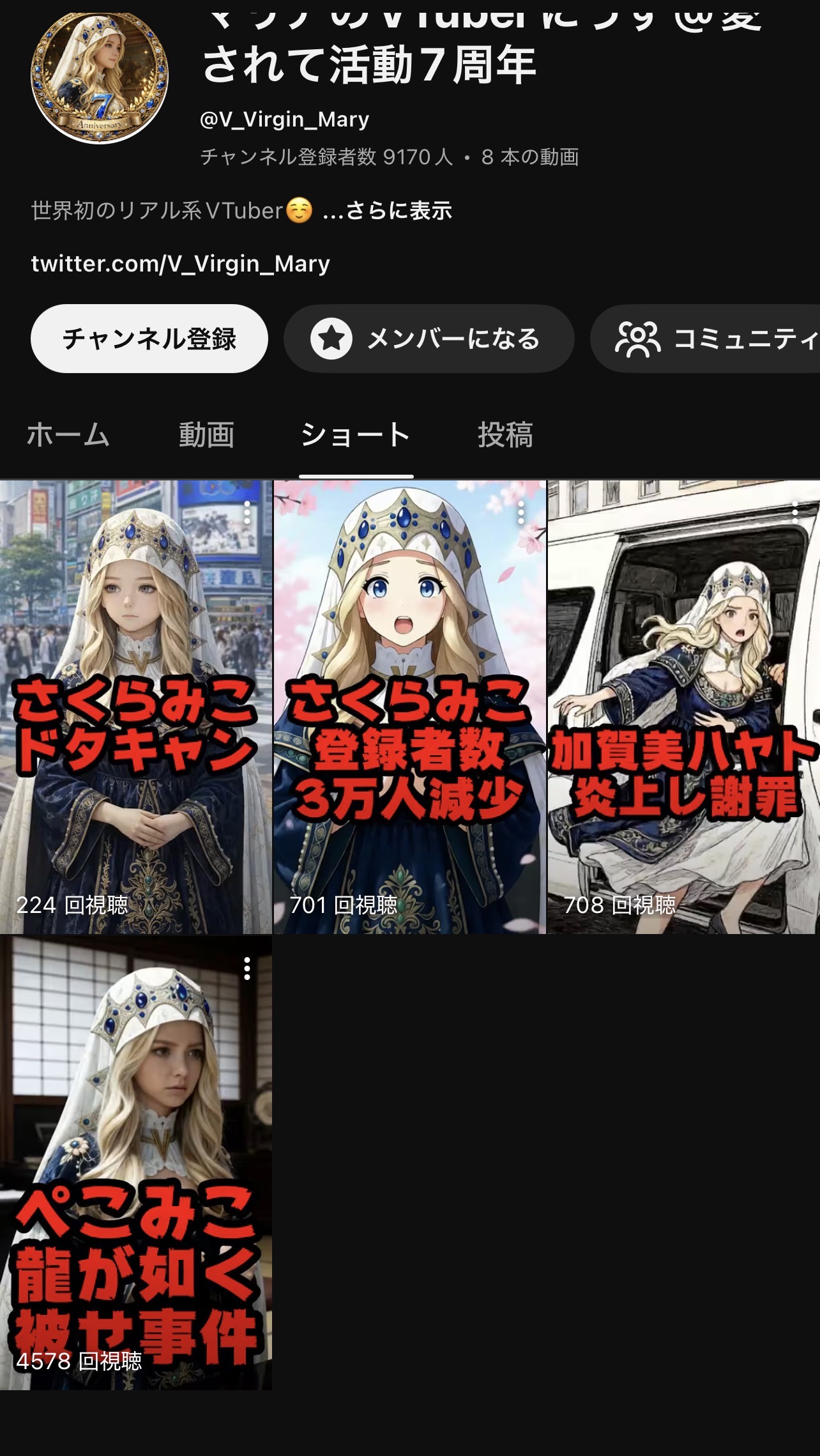
Task: Open the twitter.com/V_Virgin_Mary link
Action: pos(181,264)
